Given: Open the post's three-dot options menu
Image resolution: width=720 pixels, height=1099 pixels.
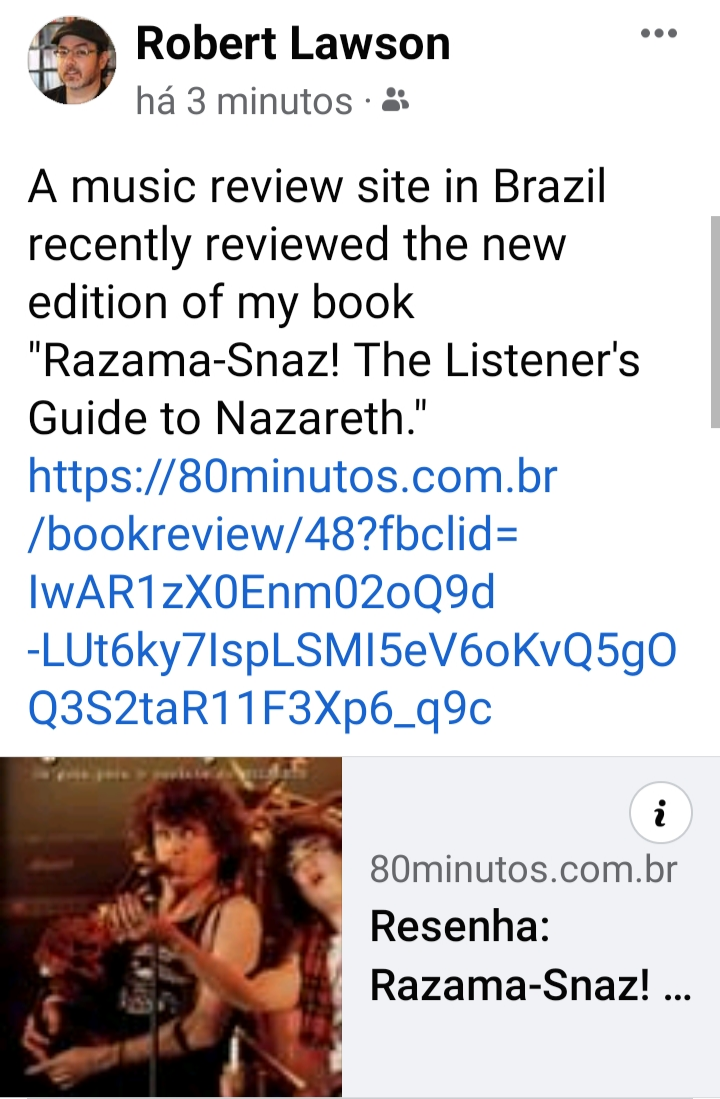Looking at the screenshot, I should (x=658, y=34).
